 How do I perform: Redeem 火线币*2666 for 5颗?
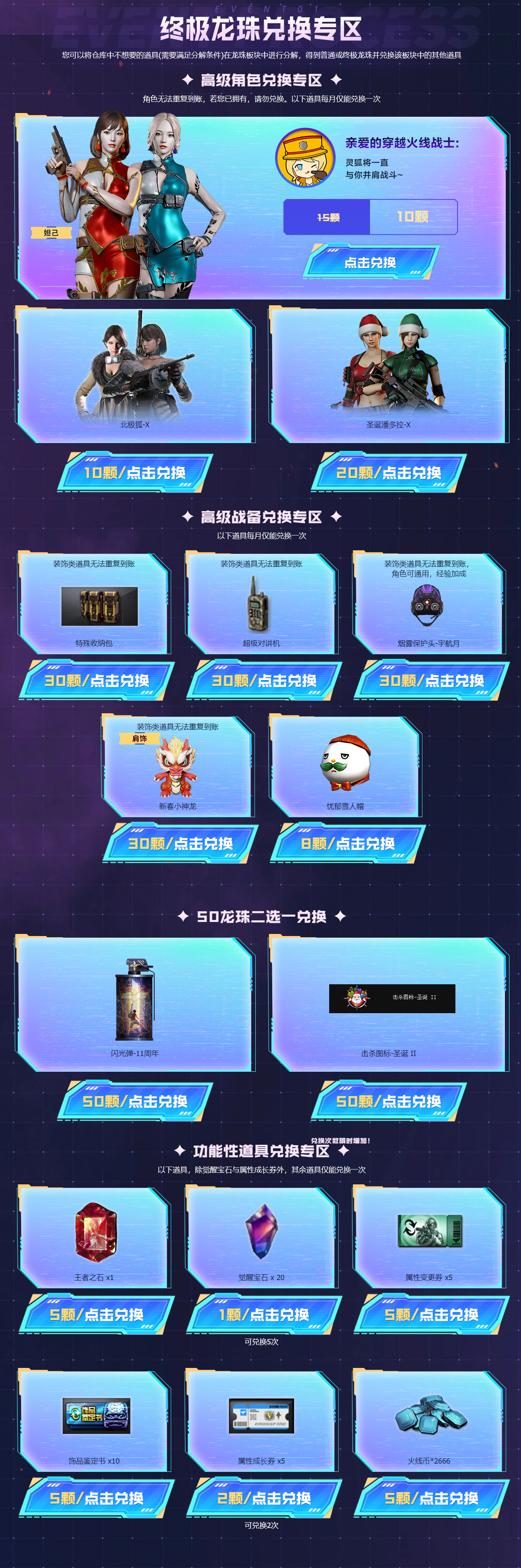[431, 1498]
